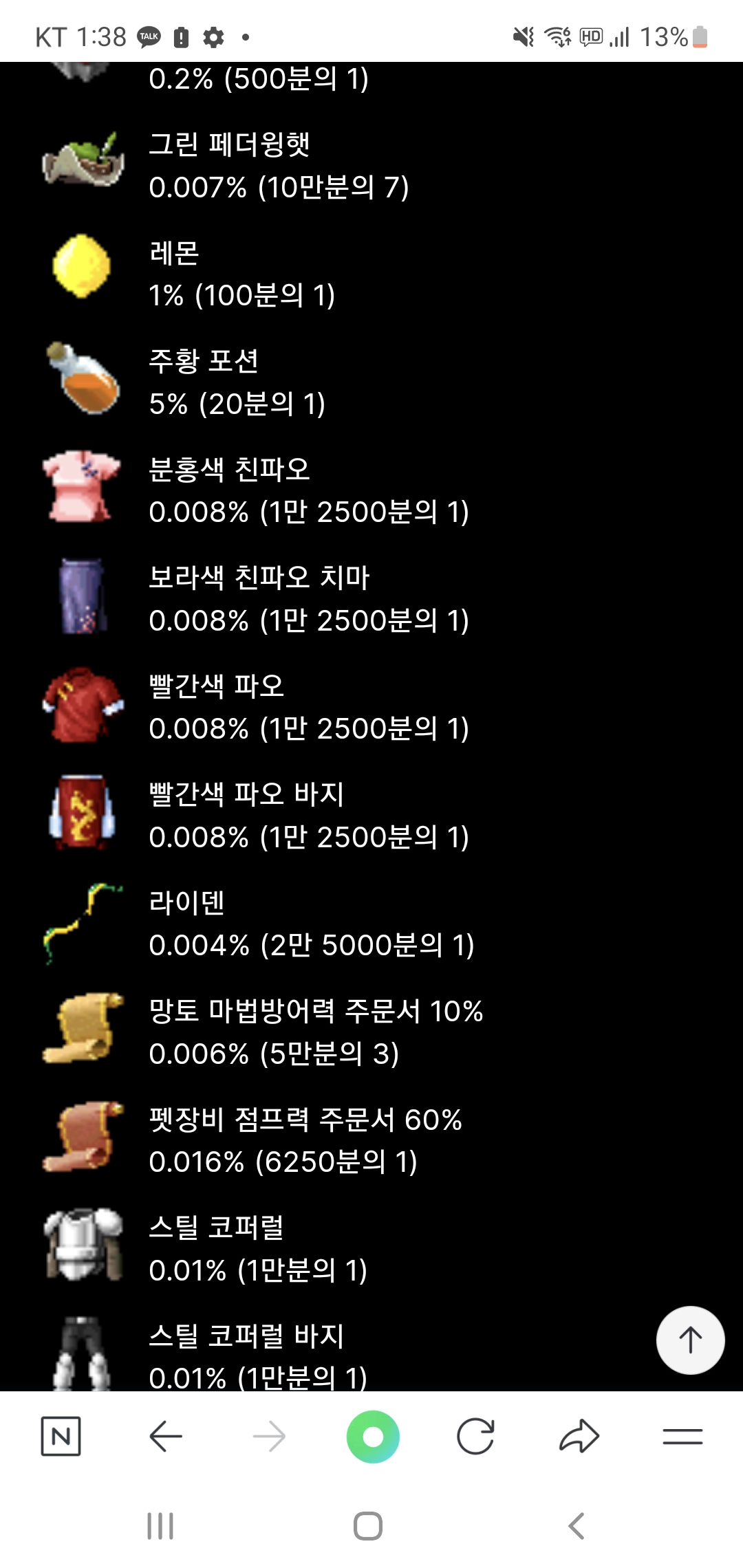Screen dimensions: 743x1568
Task: Tap the system home button
Action: [x=368, y=1525]
